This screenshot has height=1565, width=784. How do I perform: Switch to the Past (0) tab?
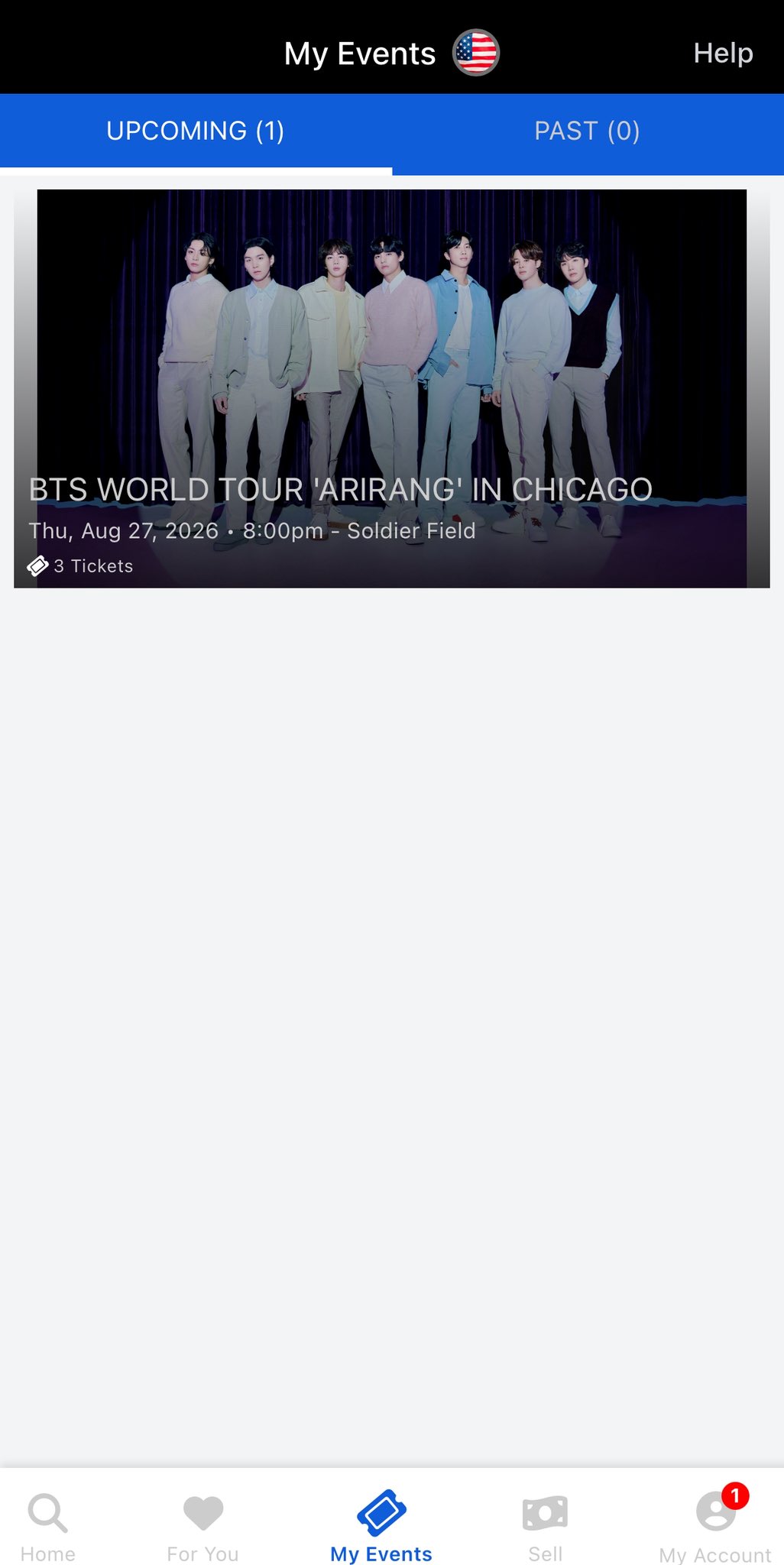click(x=587, y=131)
